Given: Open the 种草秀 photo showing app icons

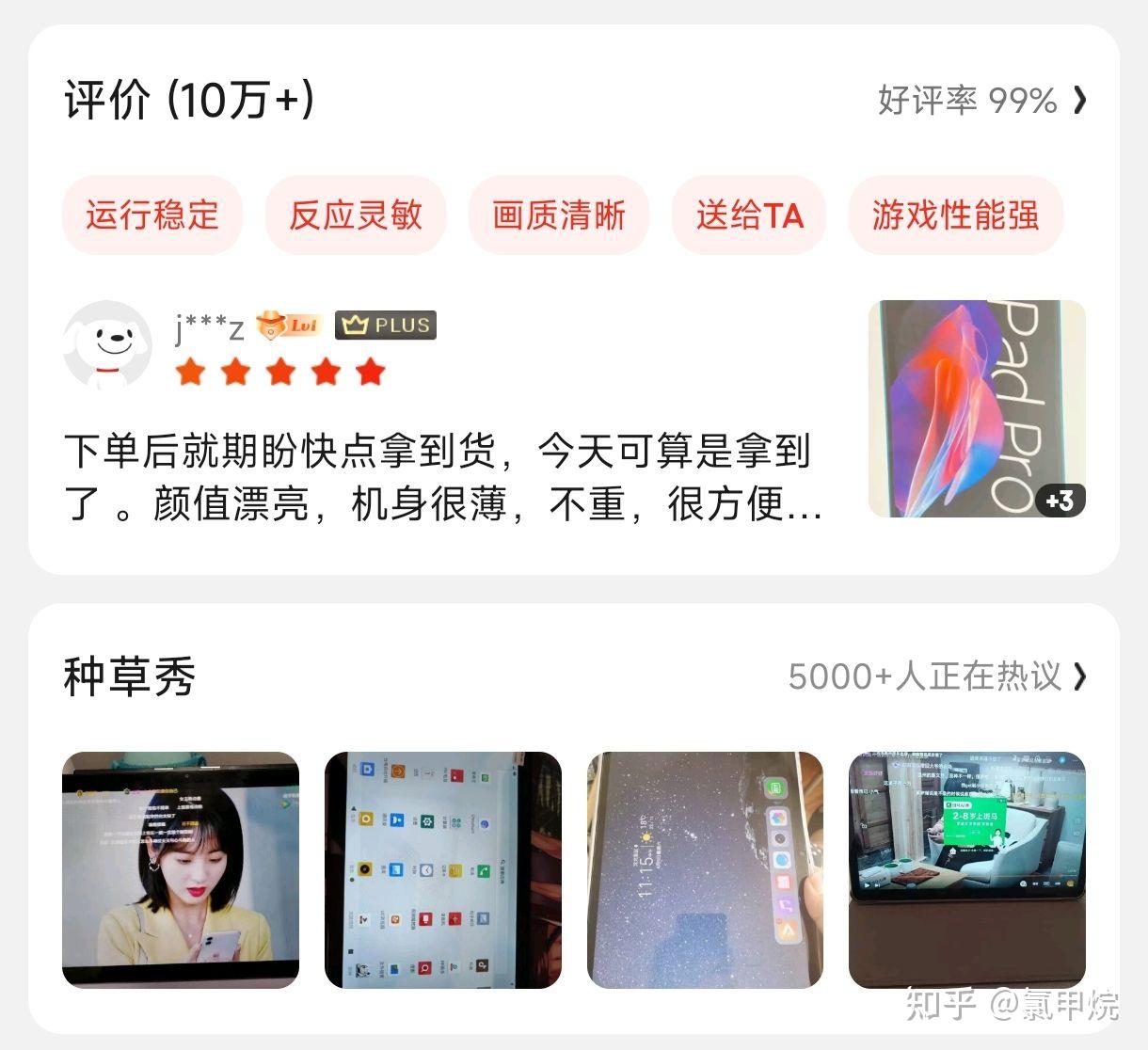Looking at the screenshot, I should [443, 869].
